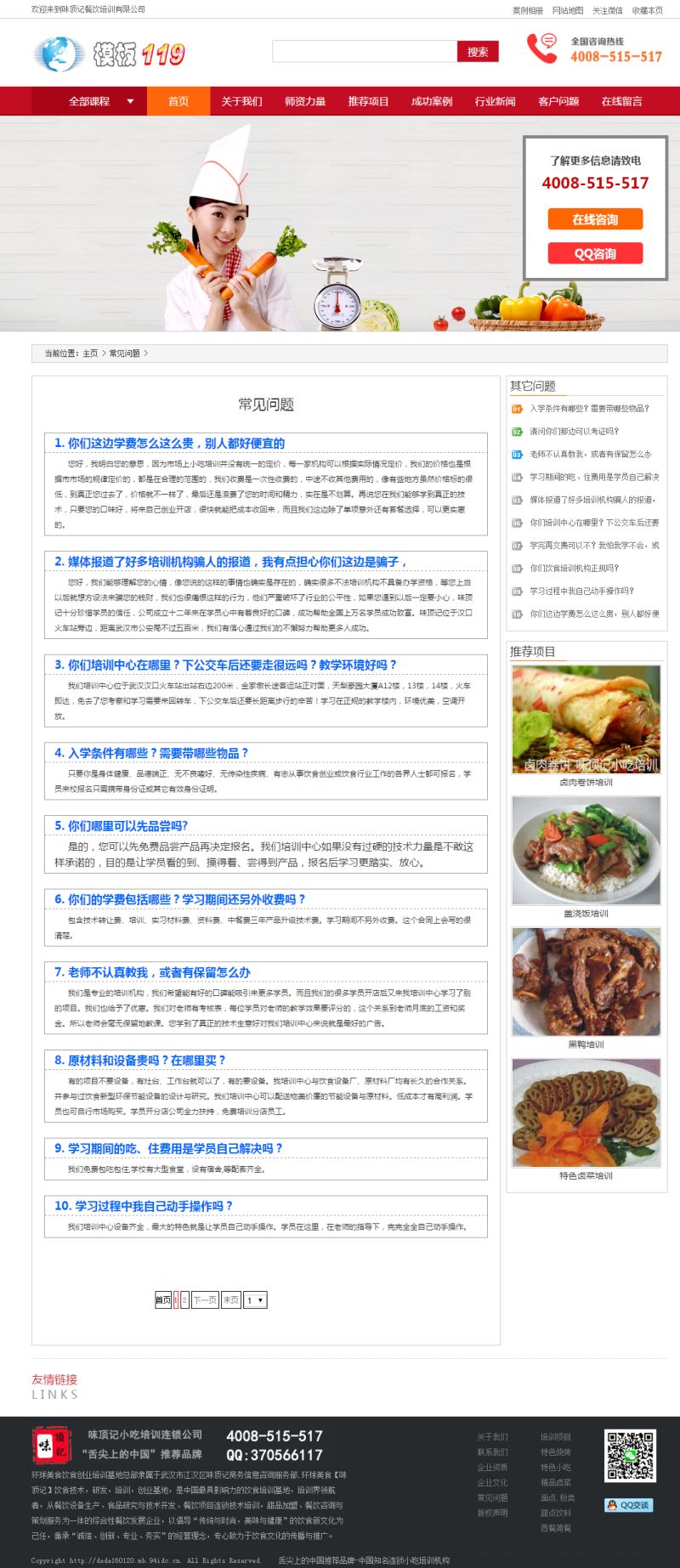Open 网站地图 link at top
This screenshot has width=680, height=1568.
(x=567, y=10)
